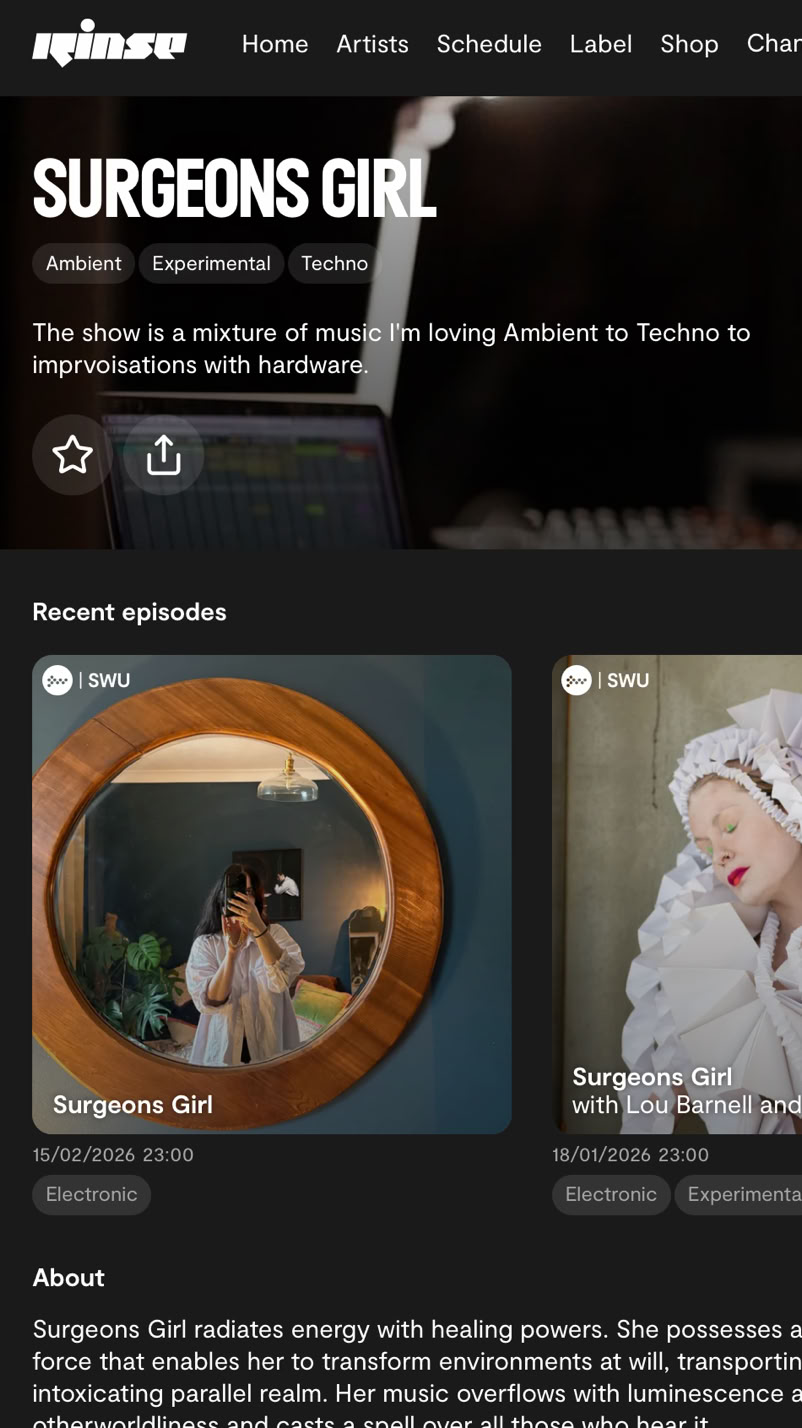
Task: Open the Label section
Action: (x=601, y=44)
